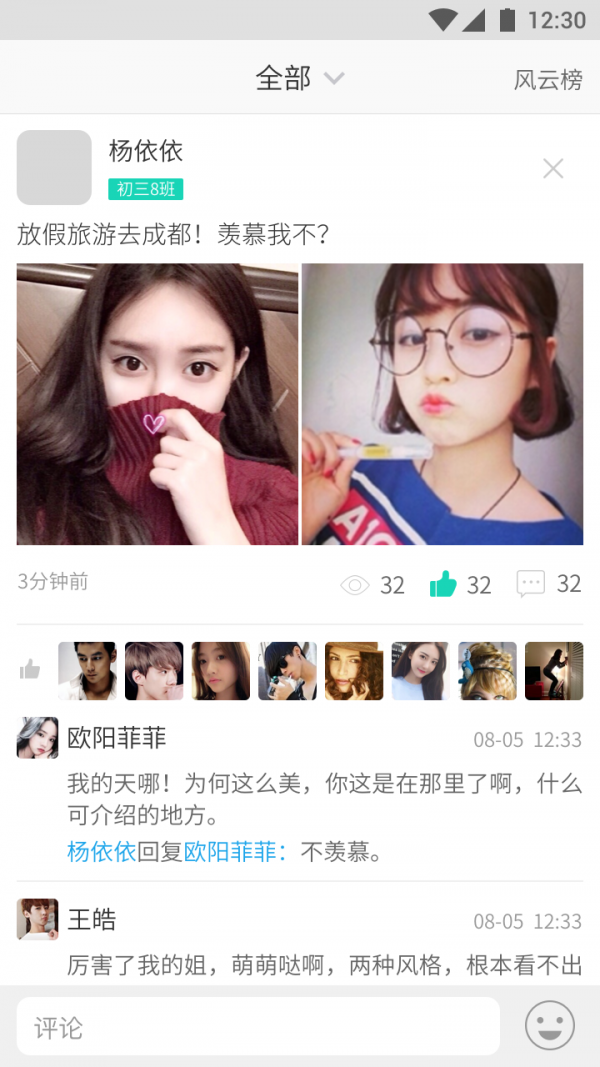Image resolution: width=600 pixels, height=1067 pixels.
Task: View the left photo in 杨依依's post
Action: [x=157, y=404]
